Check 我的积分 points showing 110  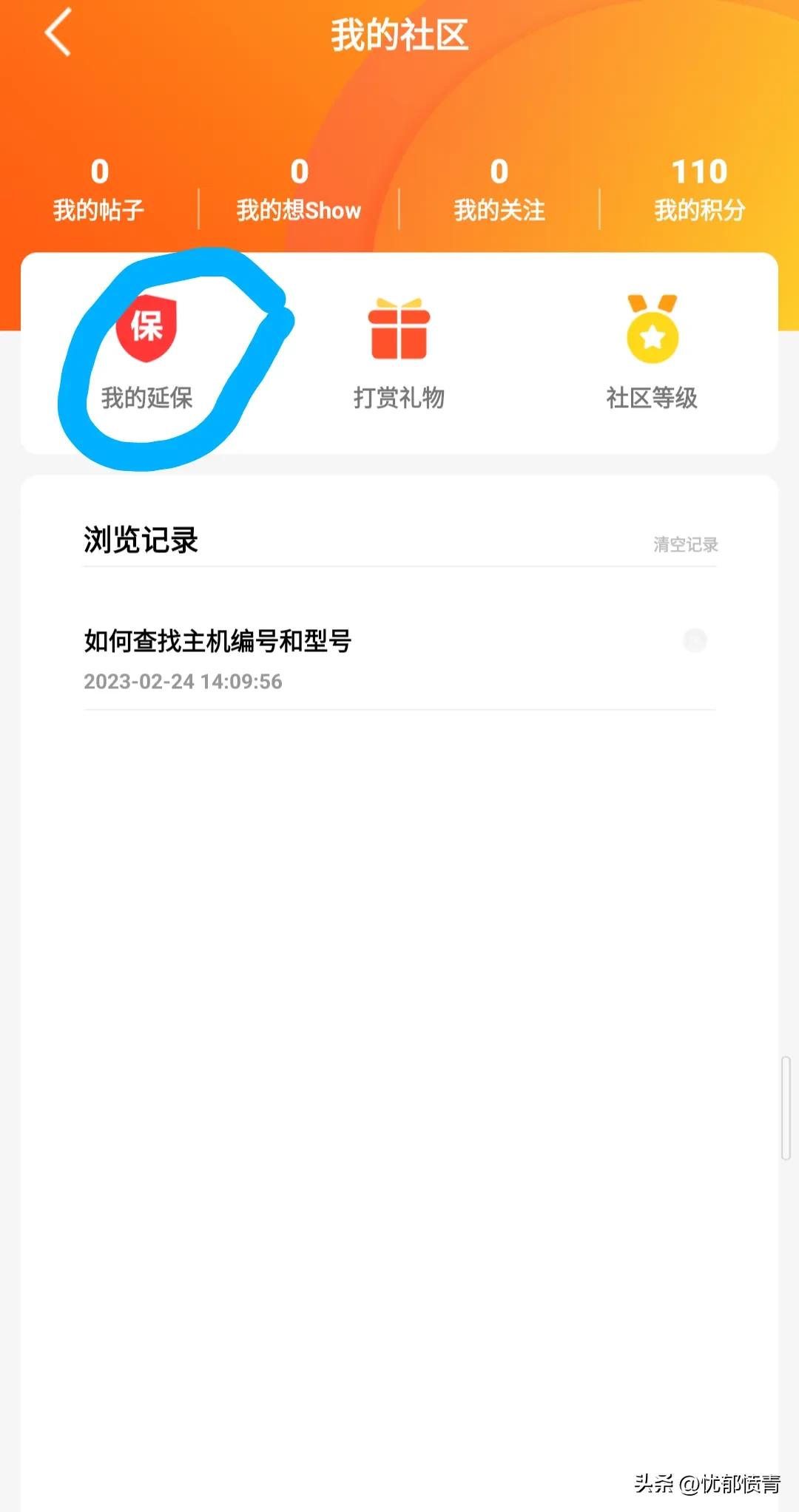coord(698,191)
